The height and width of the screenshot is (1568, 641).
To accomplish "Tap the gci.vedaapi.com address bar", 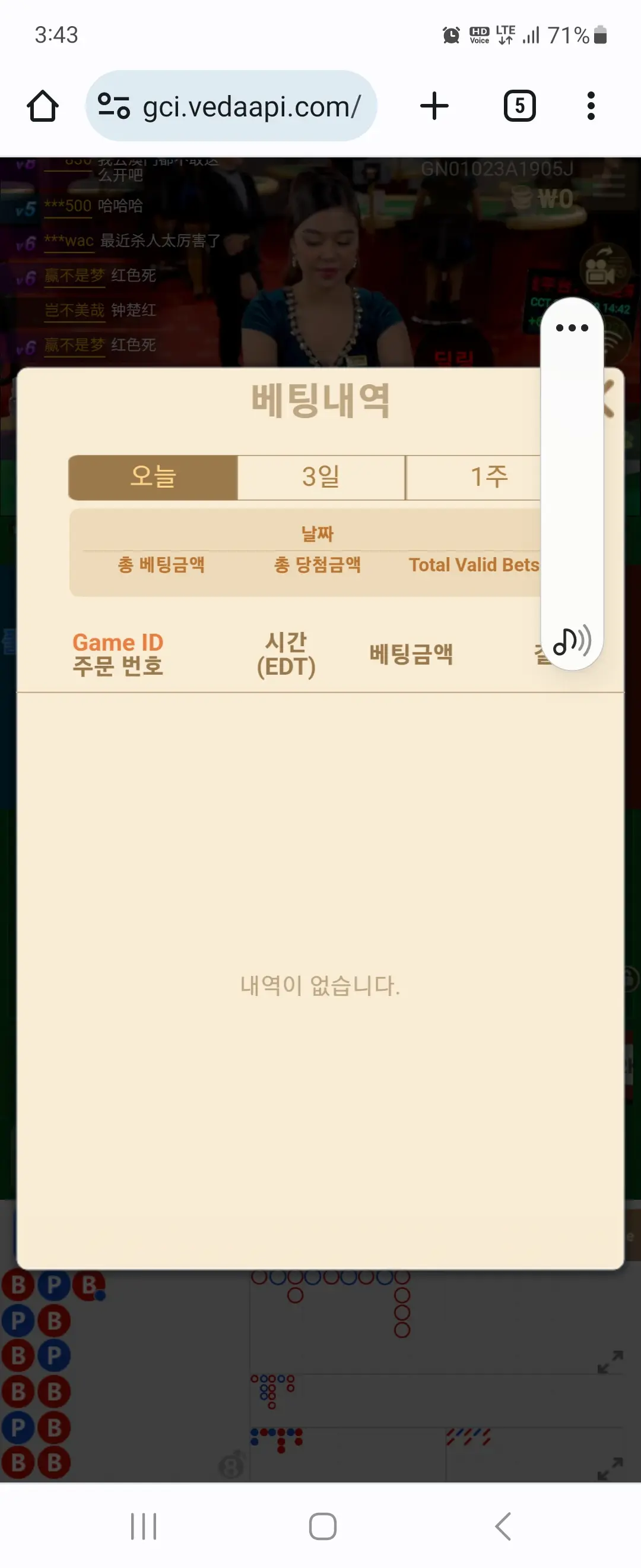I will pyautogui.click(x=231, y=106).
